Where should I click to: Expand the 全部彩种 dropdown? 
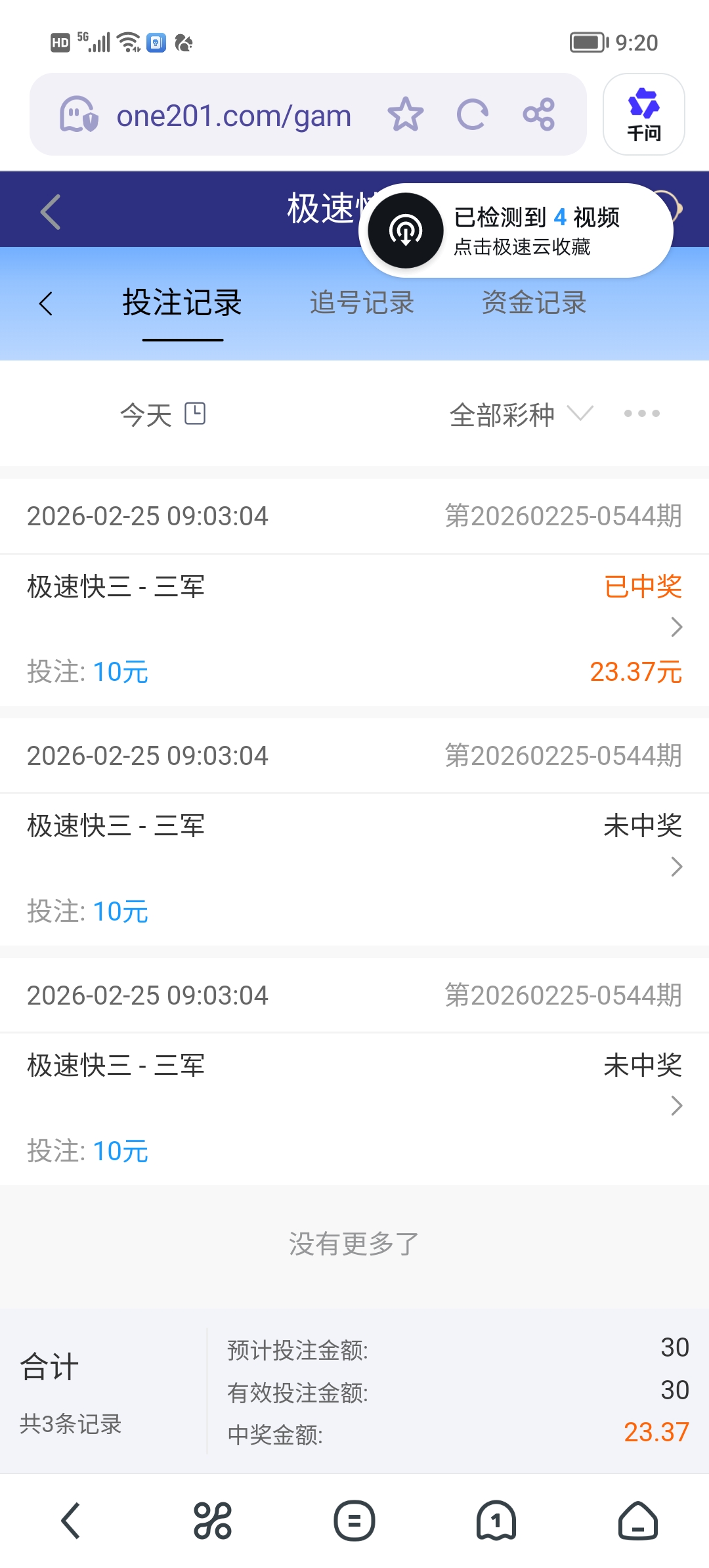pyautogui.click(x=521, y=414)
